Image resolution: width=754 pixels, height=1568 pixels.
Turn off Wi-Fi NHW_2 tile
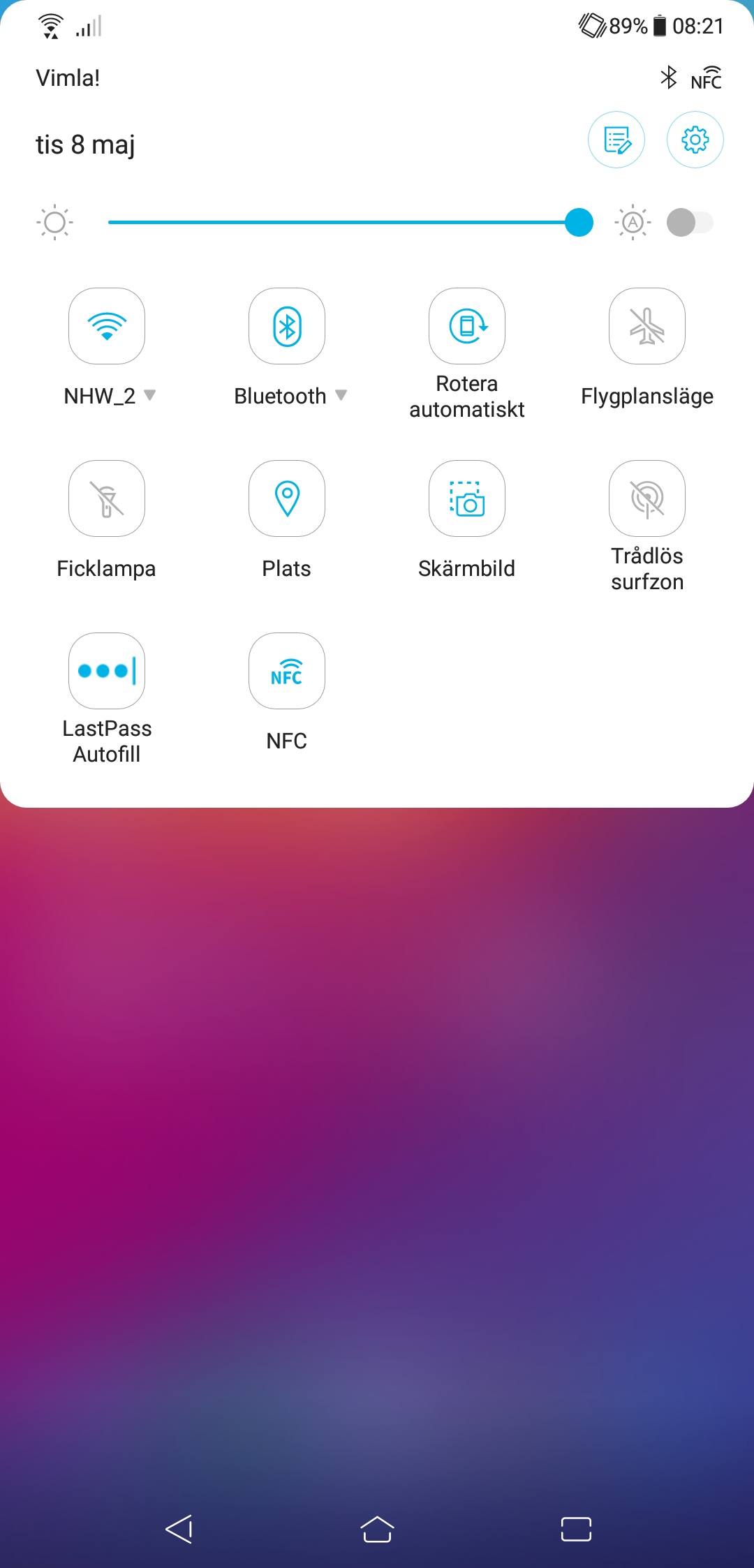tap(107, 326)
